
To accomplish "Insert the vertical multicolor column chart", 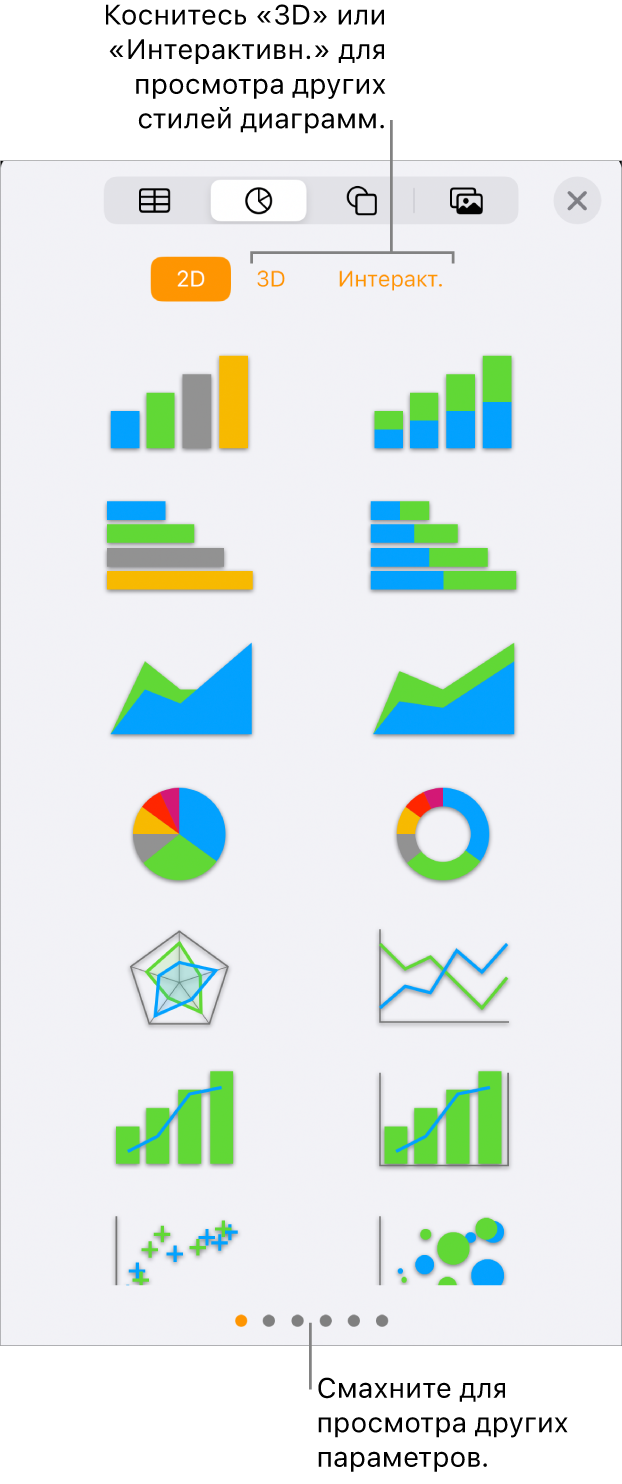I will coord(179,402).
